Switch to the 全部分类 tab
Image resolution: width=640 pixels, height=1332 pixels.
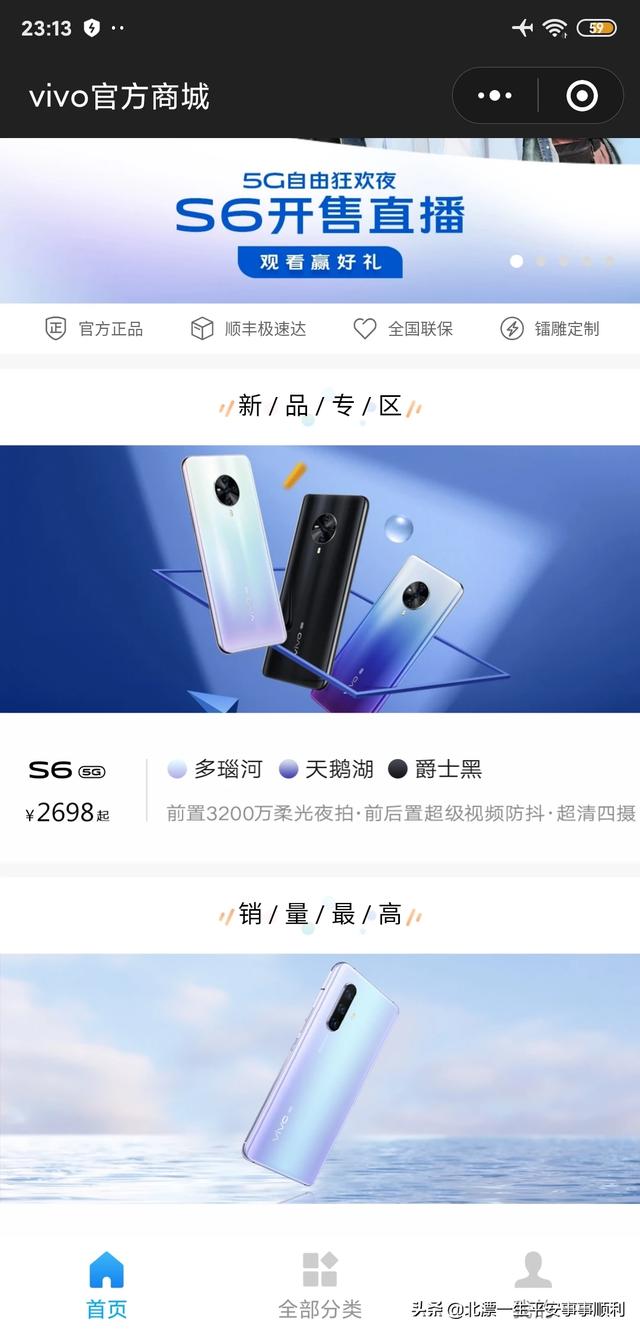pos(320,1285)
